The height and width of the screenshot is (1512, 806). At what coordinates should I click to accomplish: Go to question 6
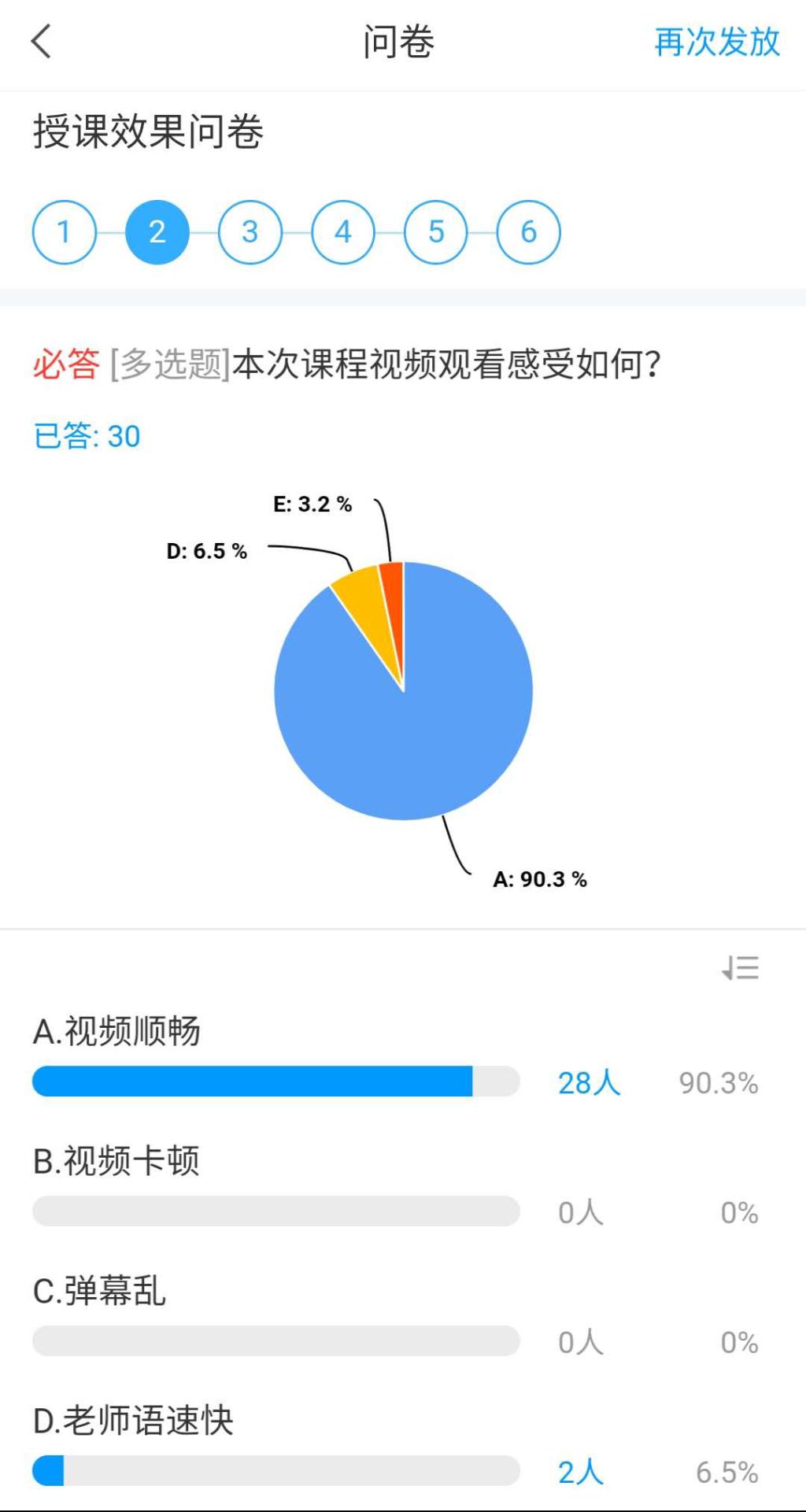[x=529, y=232]
